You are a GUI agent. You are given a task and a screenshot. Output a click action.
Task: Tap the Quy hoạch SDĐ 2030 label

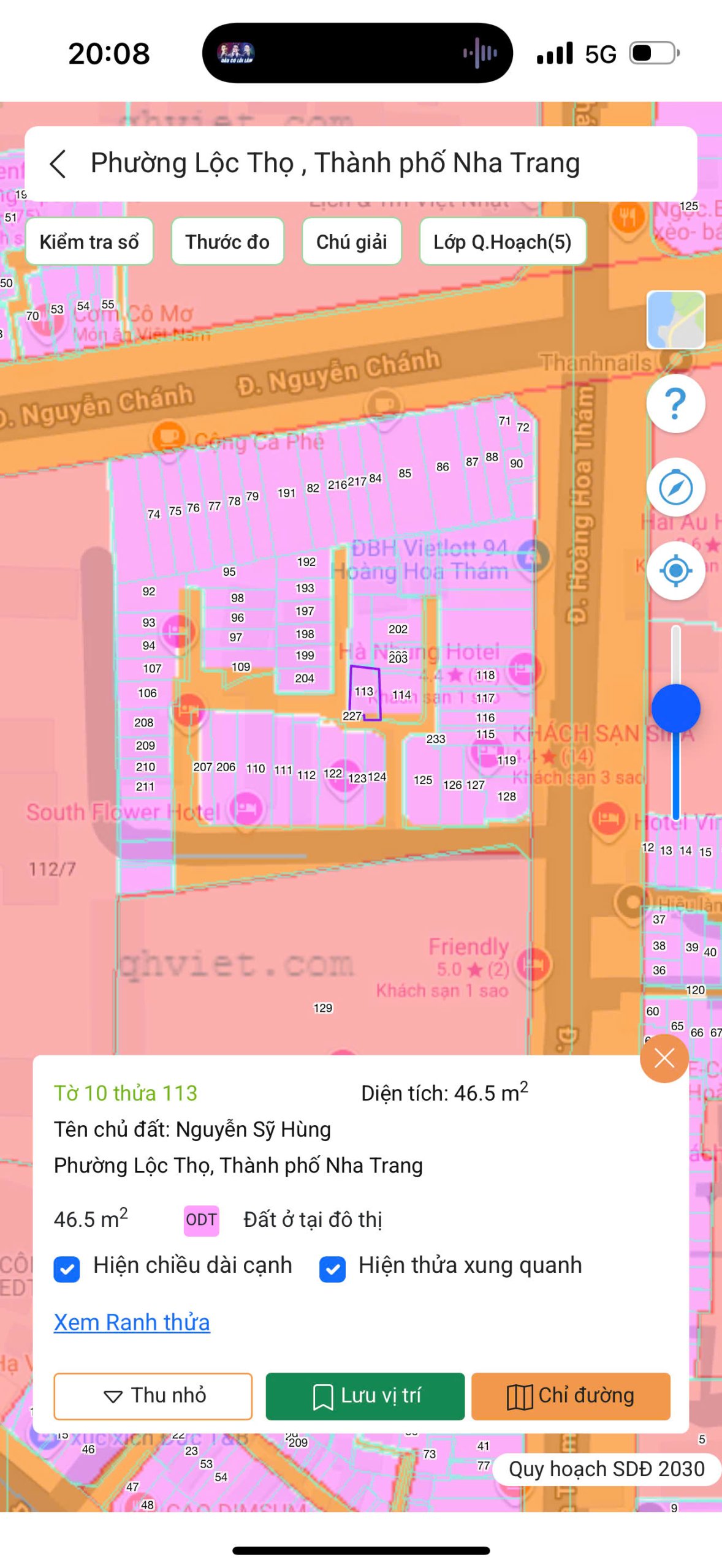[x=607, y=1469]
